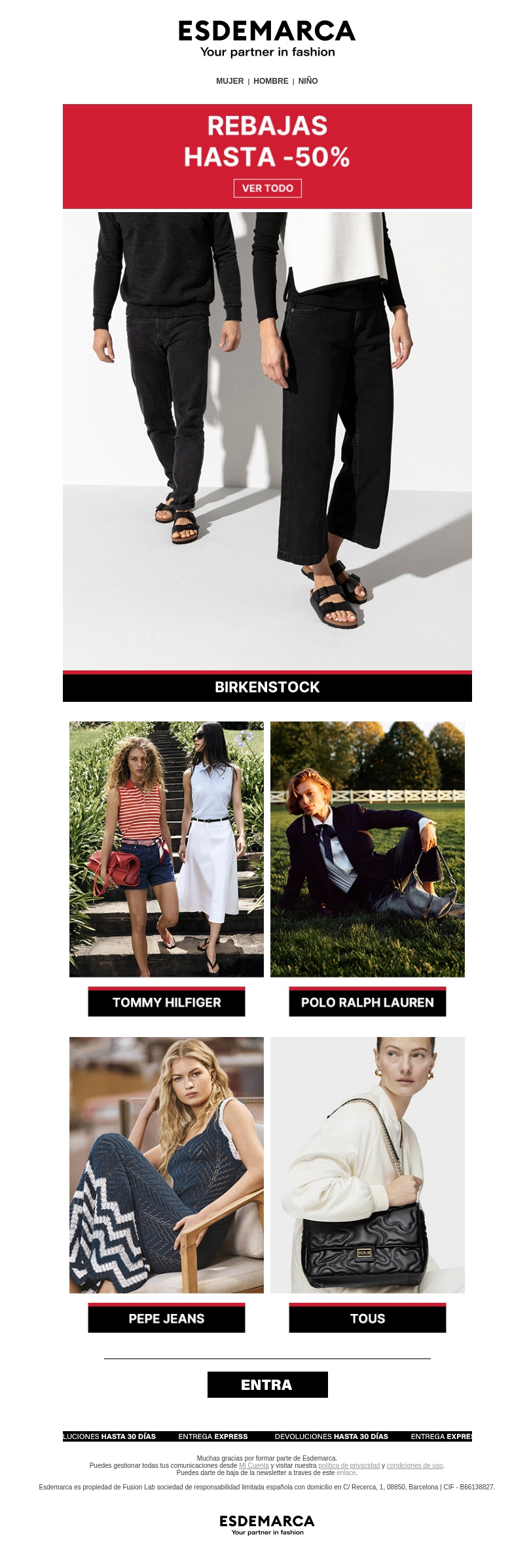Tap the TOUS brand button
This screenshot has width=529, height=1568.
(367, 1318)
